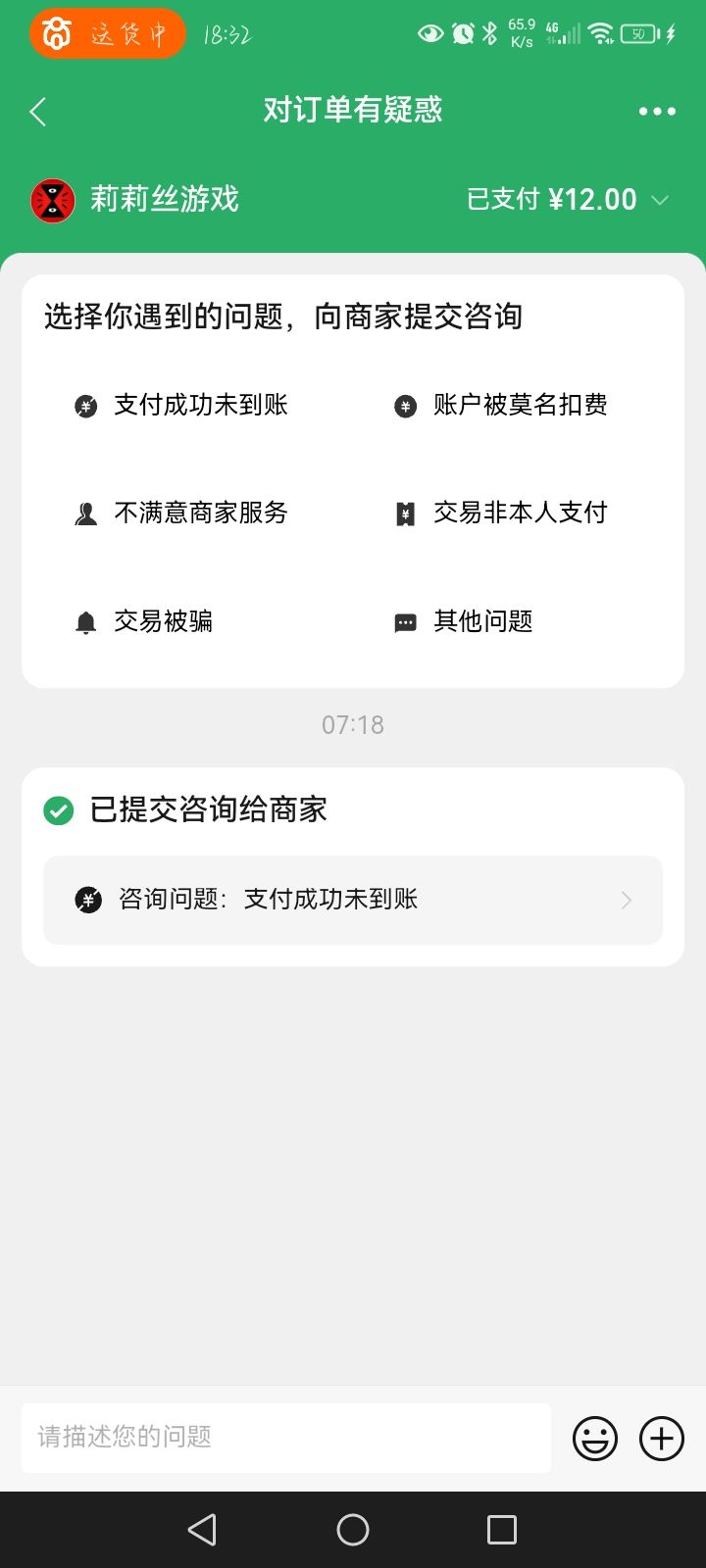Tap the 对订单有疑惑 title bar
The image size is (706, 1568).
coord(353,111)
